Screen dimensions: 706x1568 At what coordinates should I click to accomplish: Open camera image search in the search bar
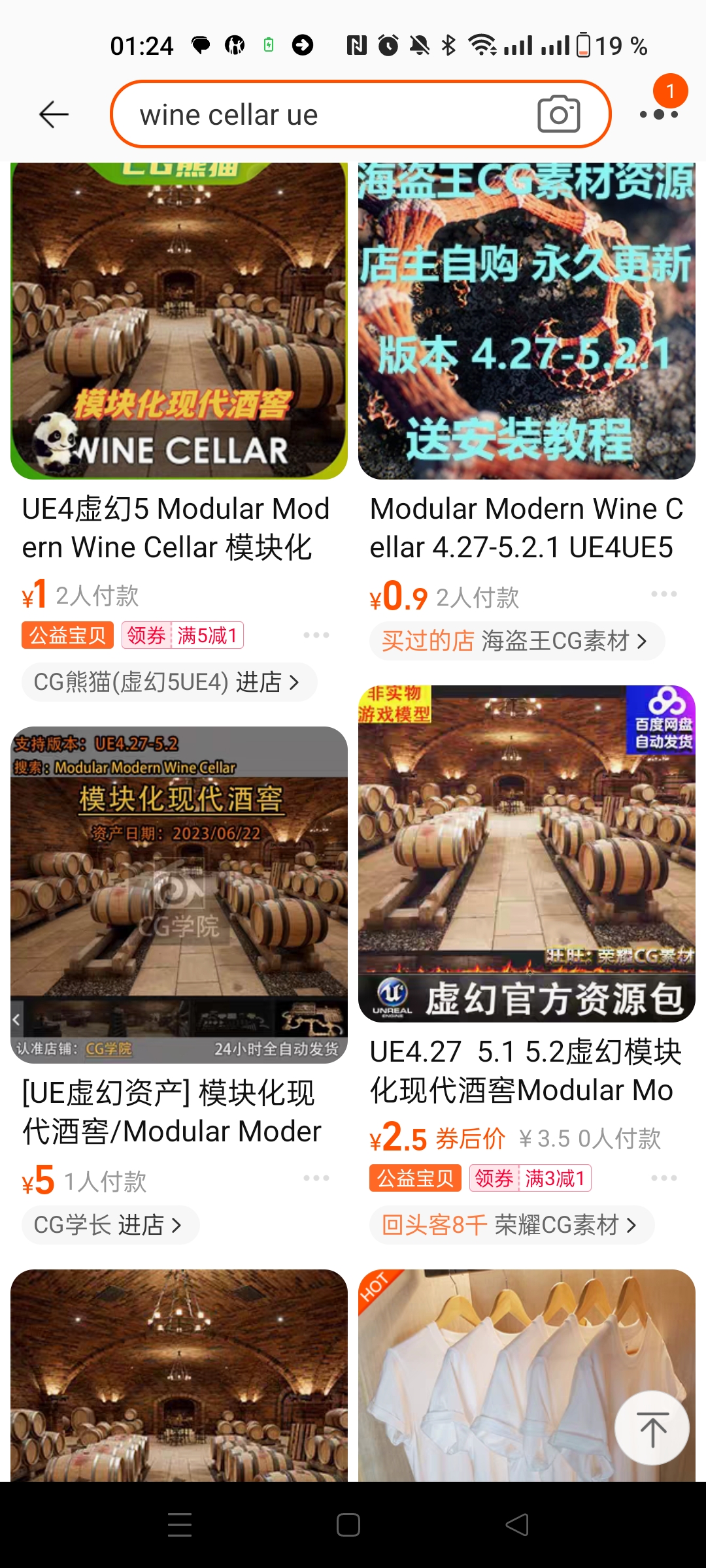[x=558, y=114]
